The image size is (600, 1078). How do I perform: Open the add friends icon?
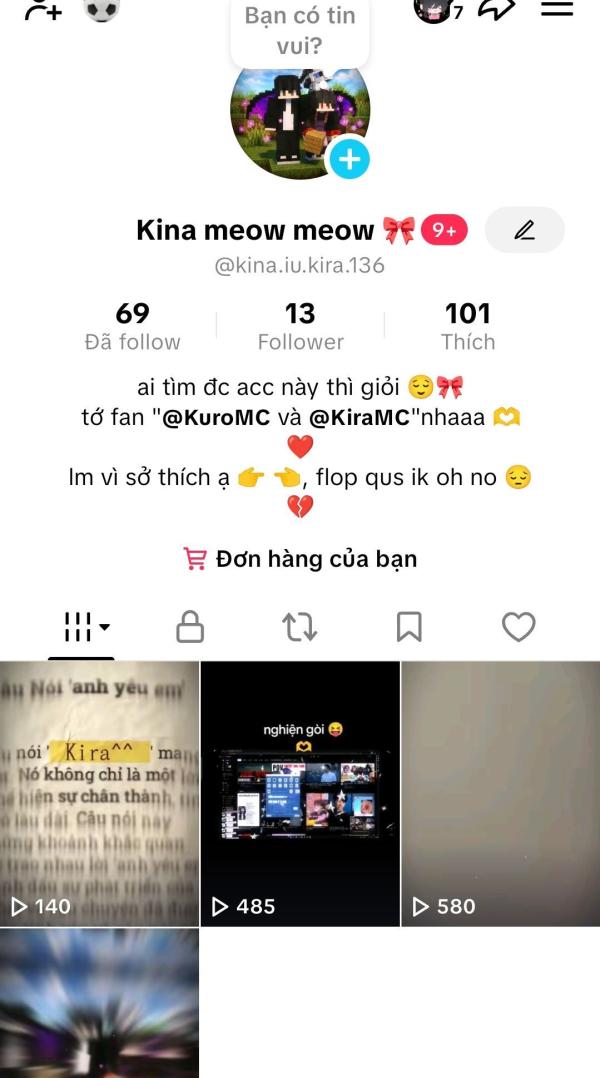click(x=43, y=9)
